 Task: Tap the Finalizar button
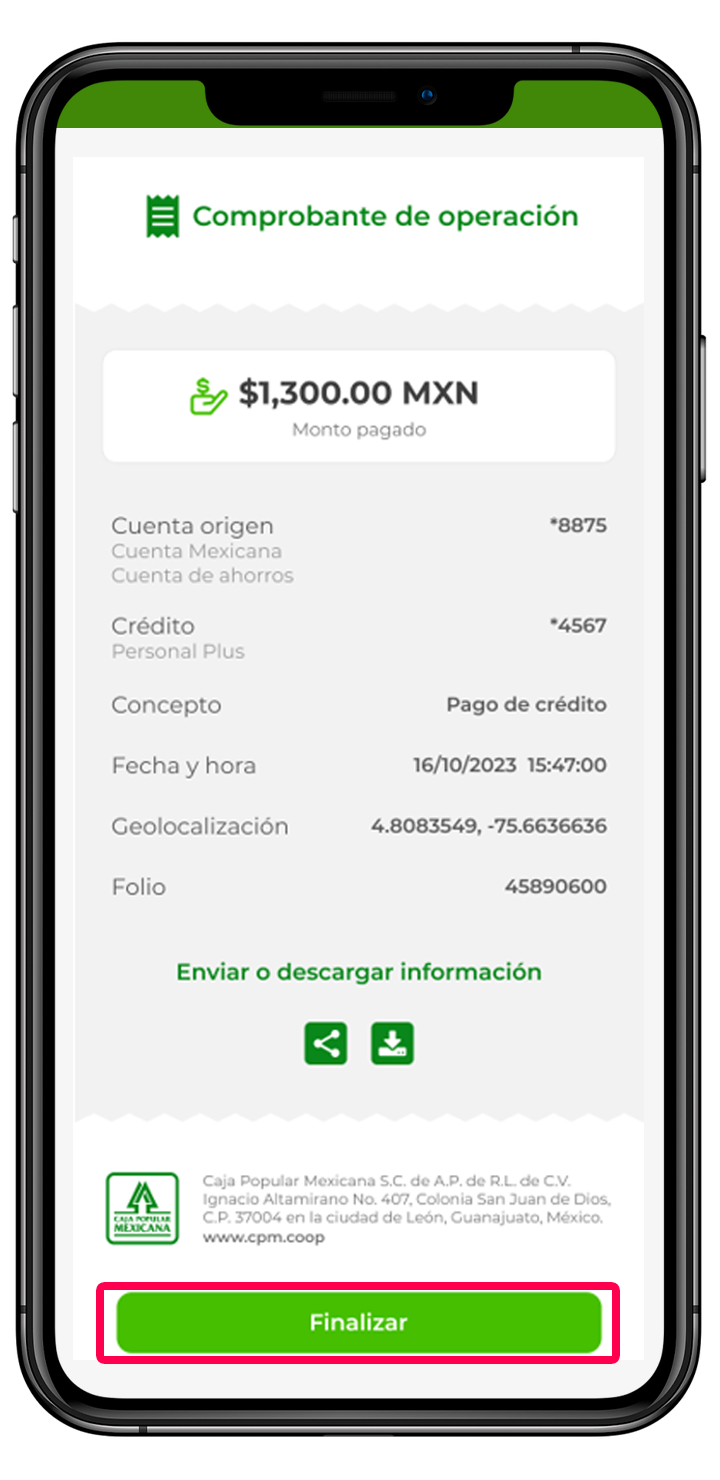(x=358, y=1322)
